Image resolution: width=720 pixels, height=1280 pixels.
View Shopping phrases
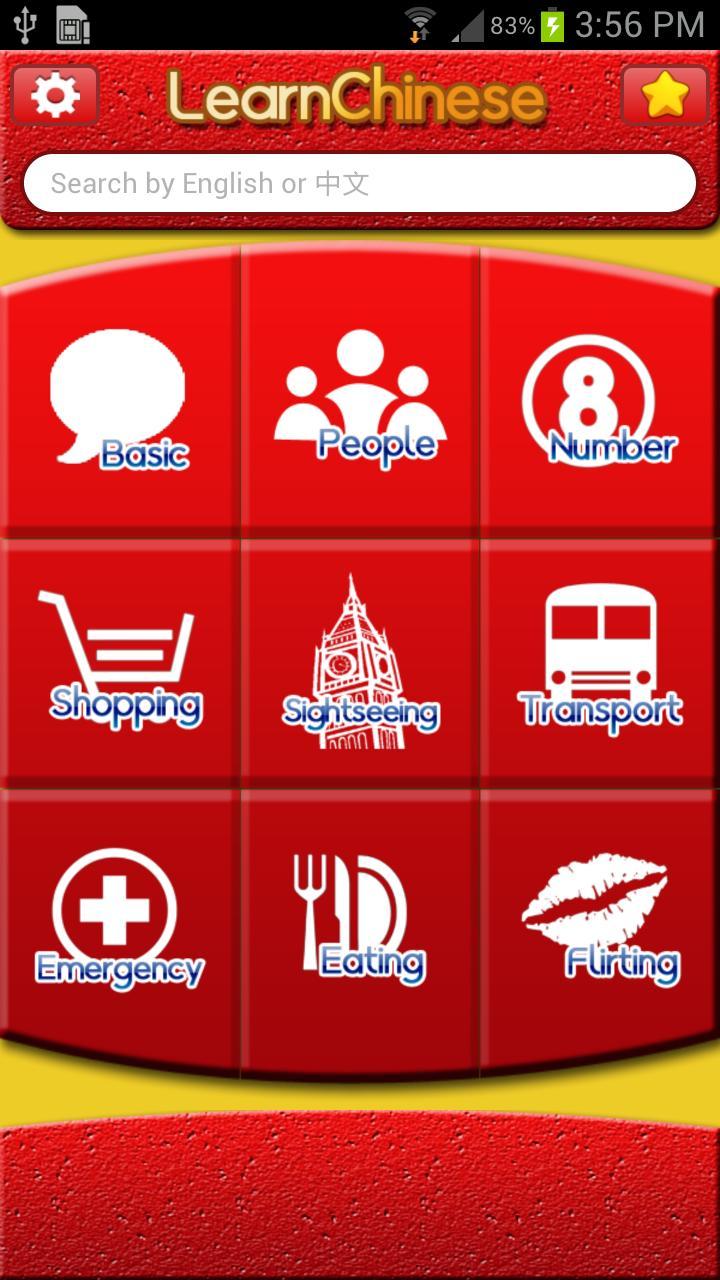point(120,662)
